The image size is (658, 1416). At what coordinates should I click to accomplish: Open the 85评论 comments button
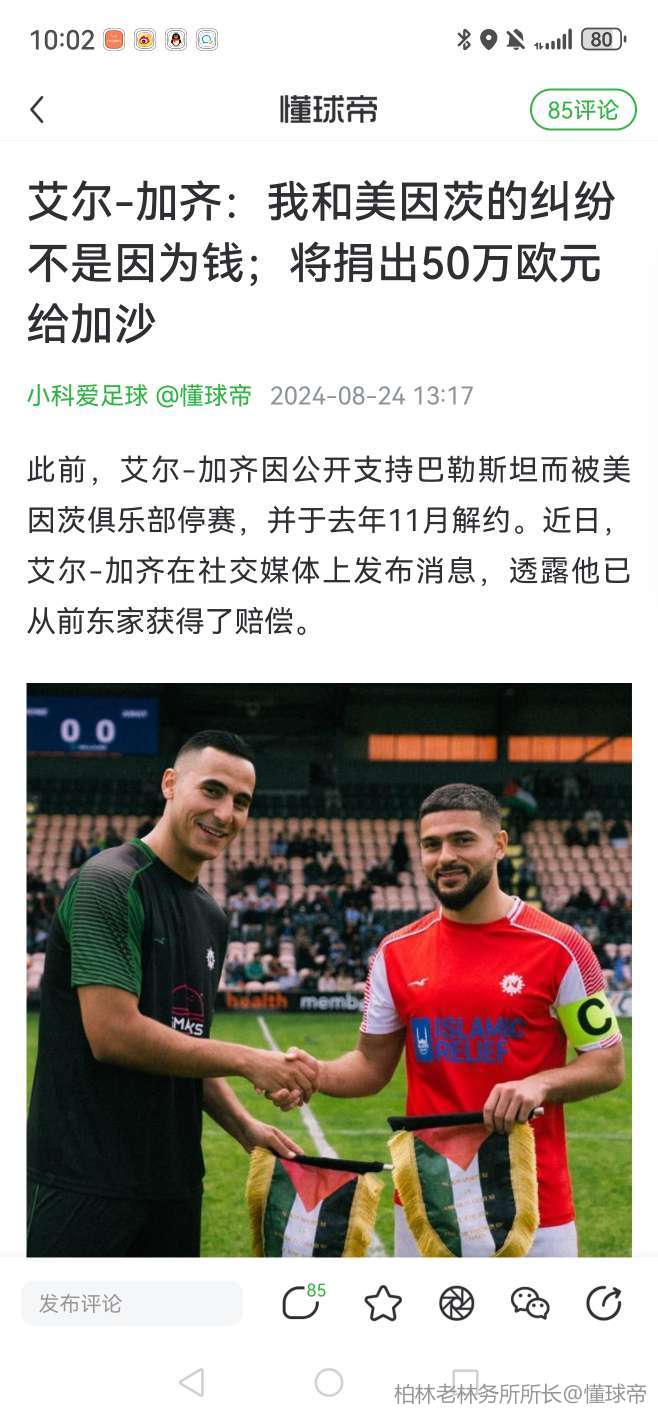point(582,110)
